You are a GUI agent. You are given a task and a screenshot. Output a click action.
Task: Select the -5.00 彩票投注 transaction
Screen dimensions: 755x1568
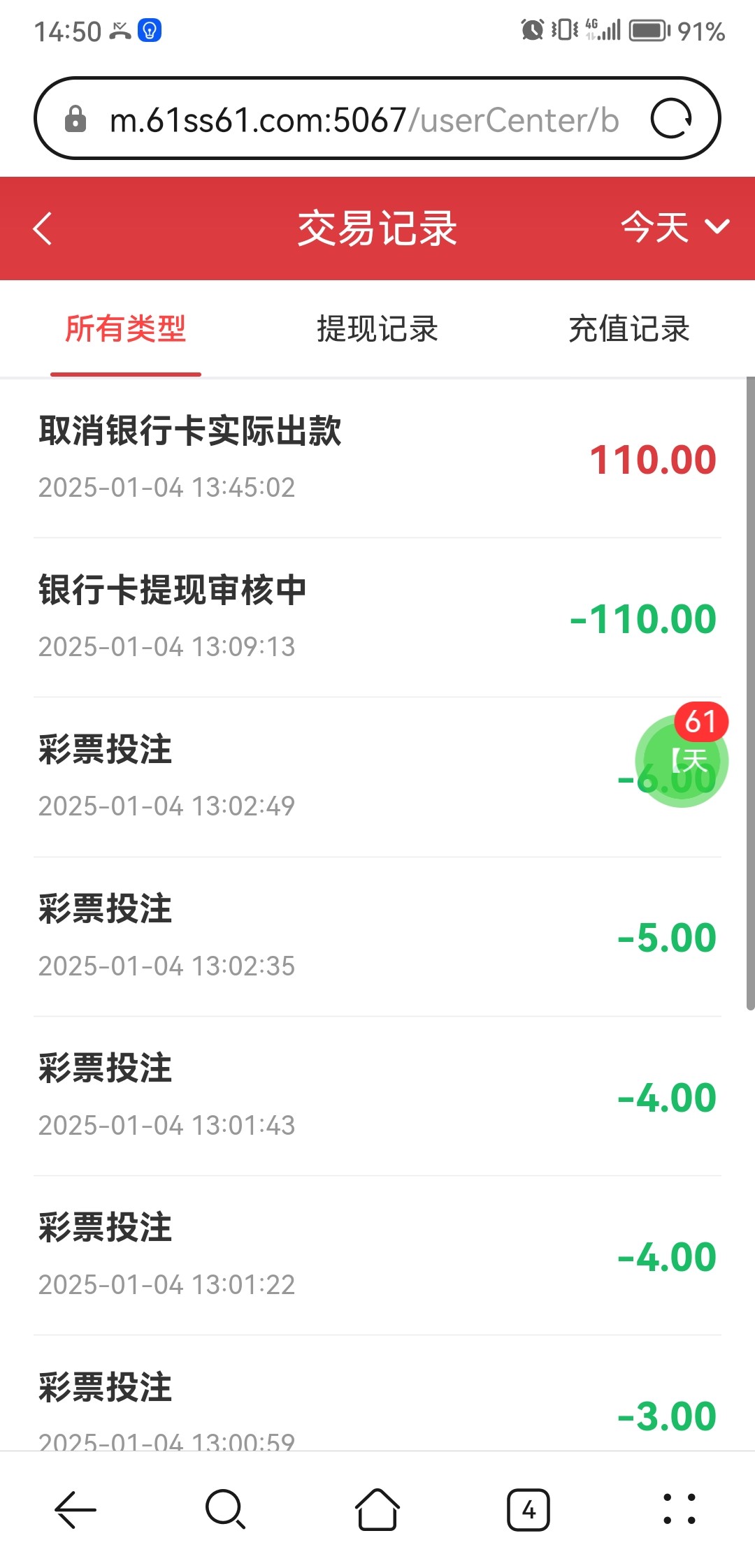click(x=377, y=935)
